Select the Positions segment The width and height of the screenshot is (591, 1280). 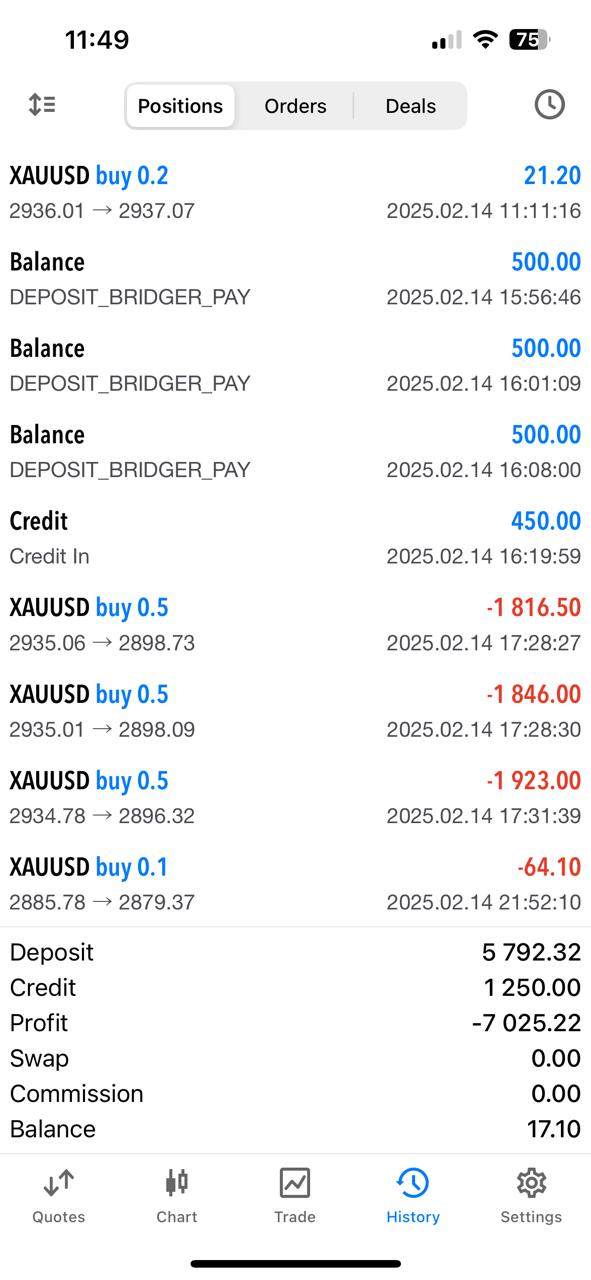180,106
